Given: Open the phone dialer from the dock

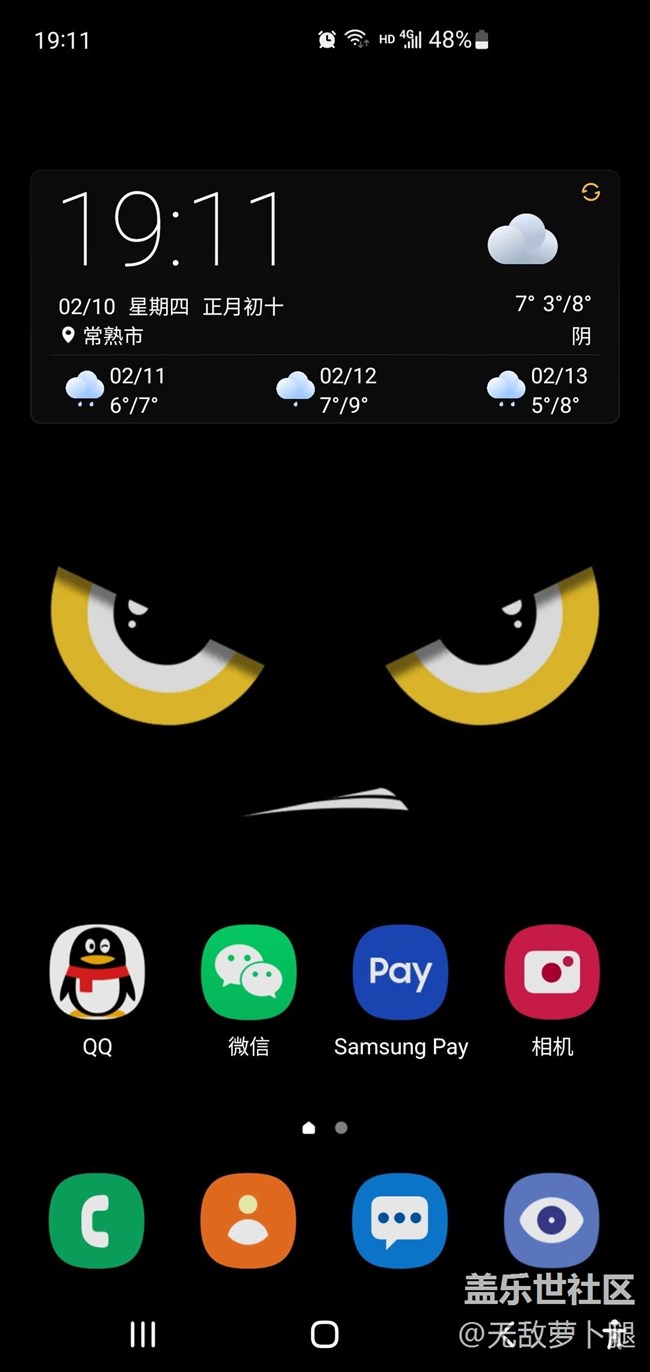Looking at the screenshot, I should 97,1221.
